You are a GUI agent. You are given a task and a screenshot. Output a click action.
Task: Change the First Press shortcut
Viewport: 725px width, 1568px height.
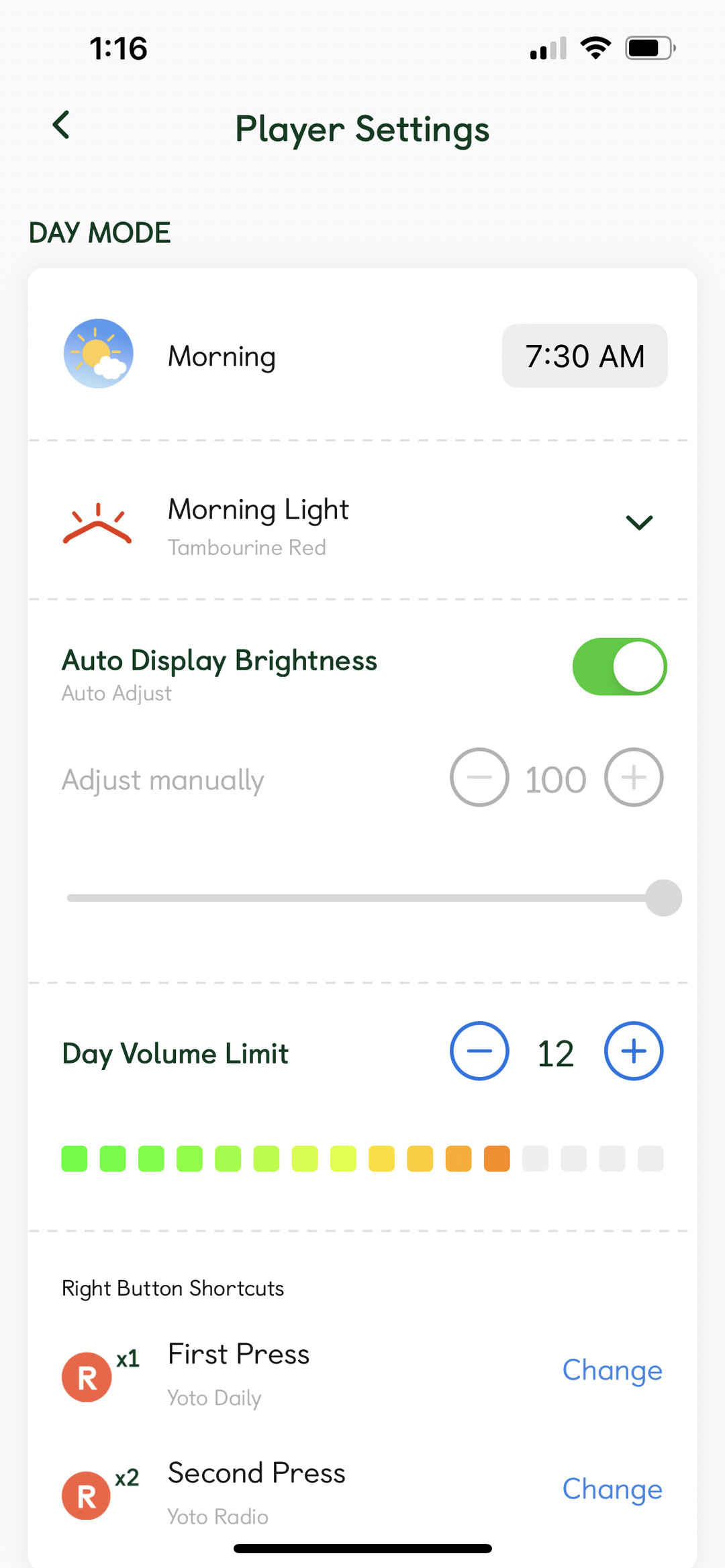pyautogui.click(x=612, y=1370)
